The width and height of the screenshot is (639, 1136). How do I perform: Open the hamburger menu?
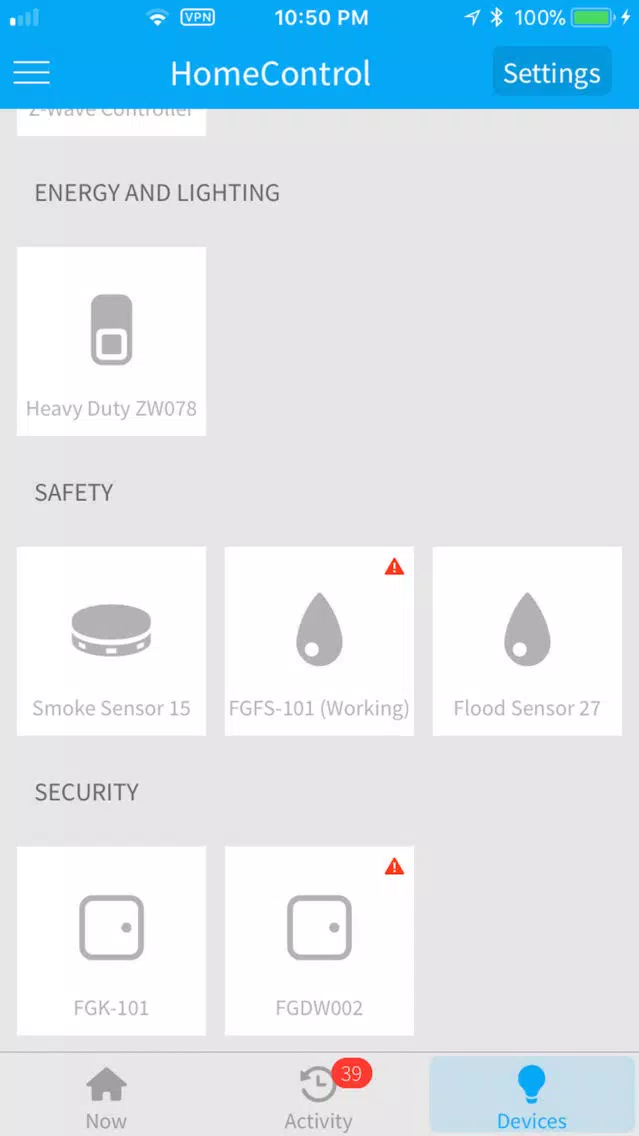(32, 73)
